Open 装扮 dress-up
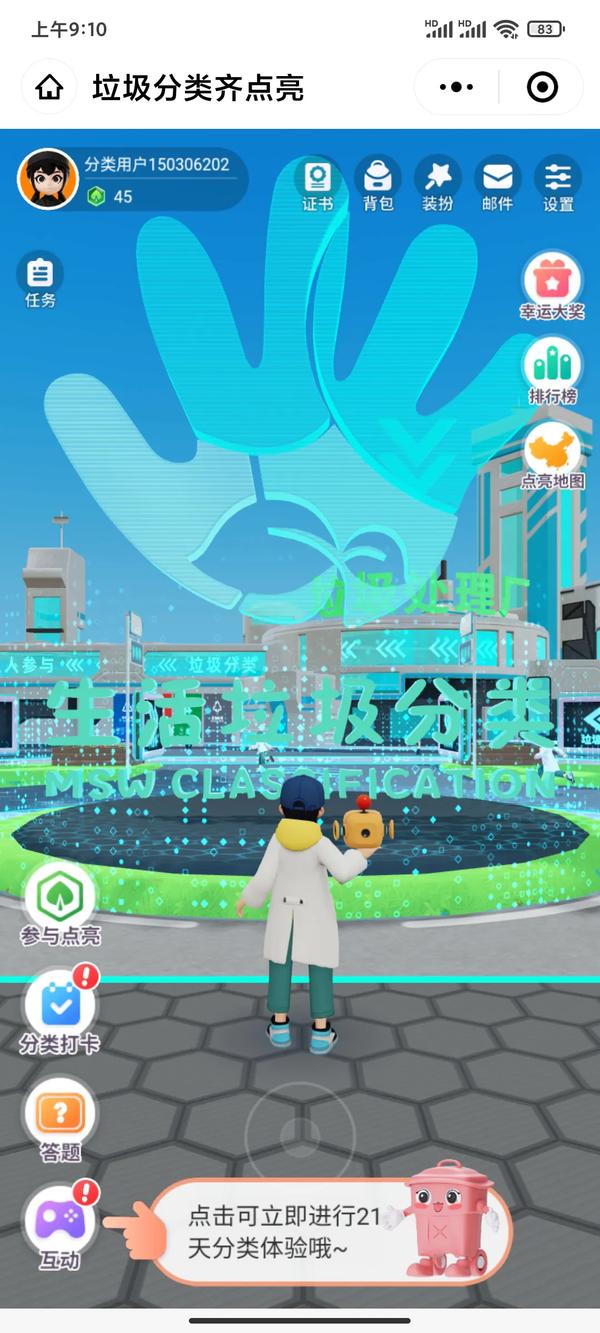Image resolution: width=600 pixels, height=1333 pixels. tap(437, 185)
